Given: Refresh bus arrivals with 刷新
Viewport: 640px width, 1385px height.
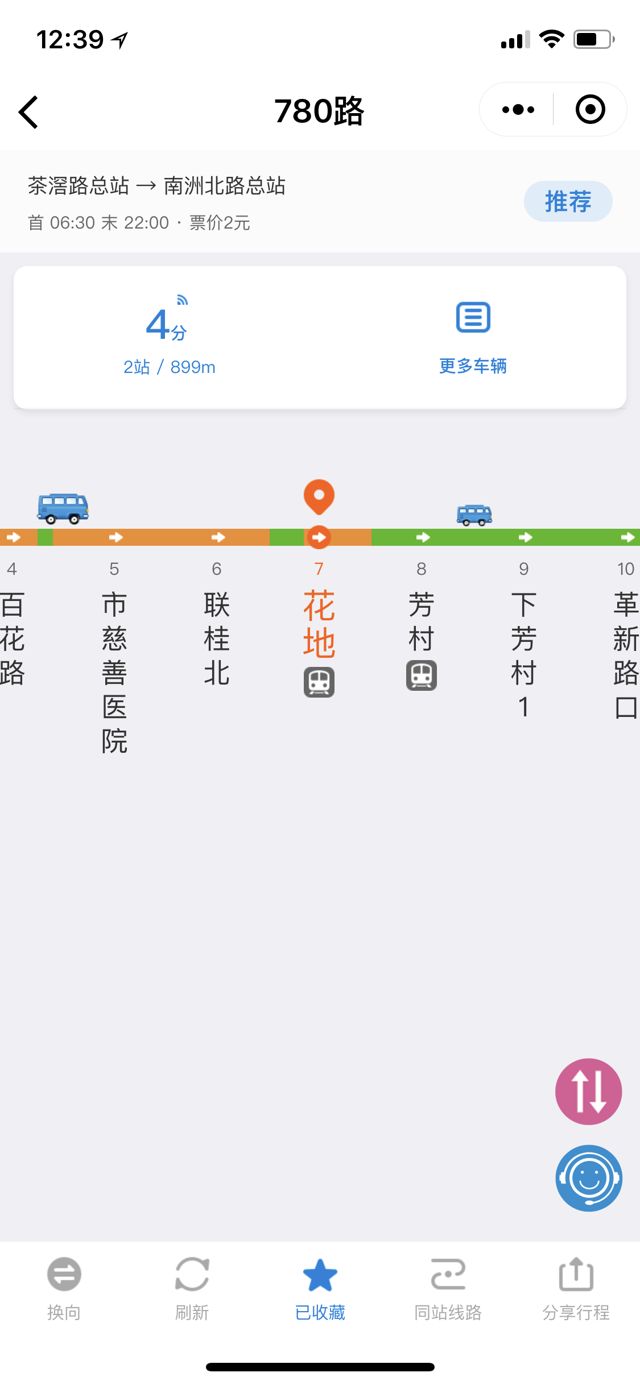Looking at the screenshot, I should click(192, 1289).
